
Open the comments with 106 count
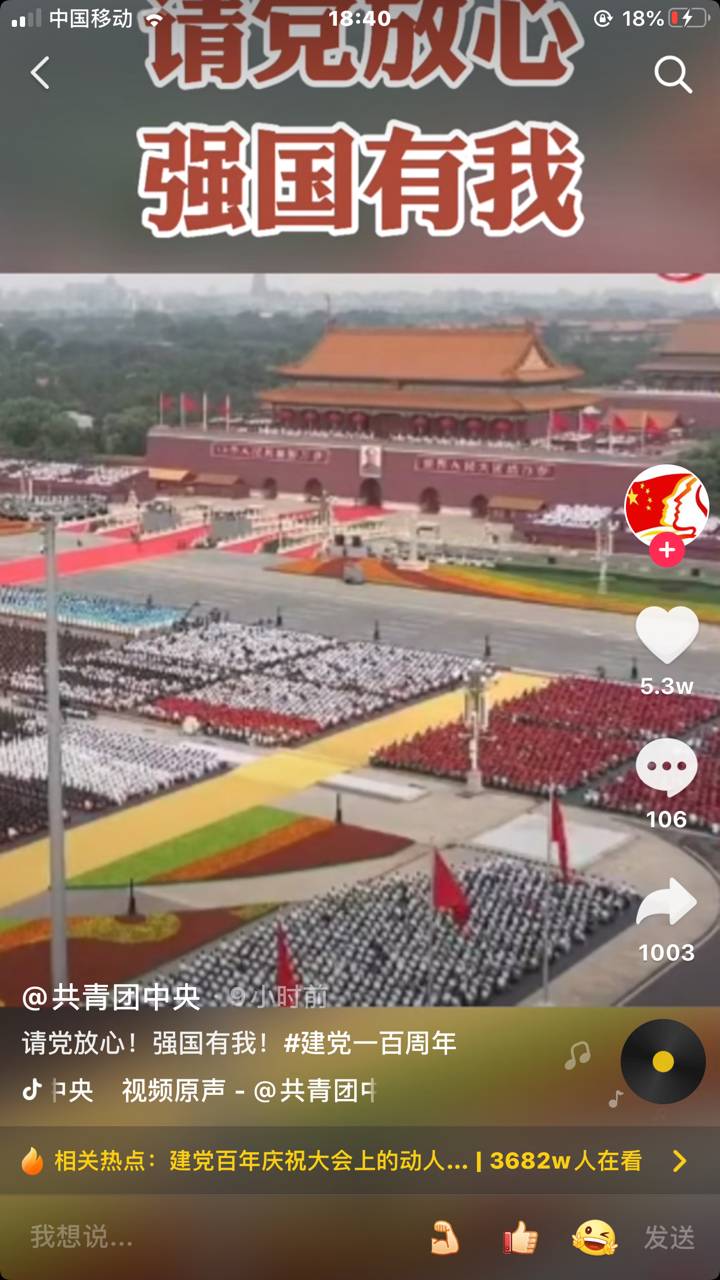click(667, 770)
